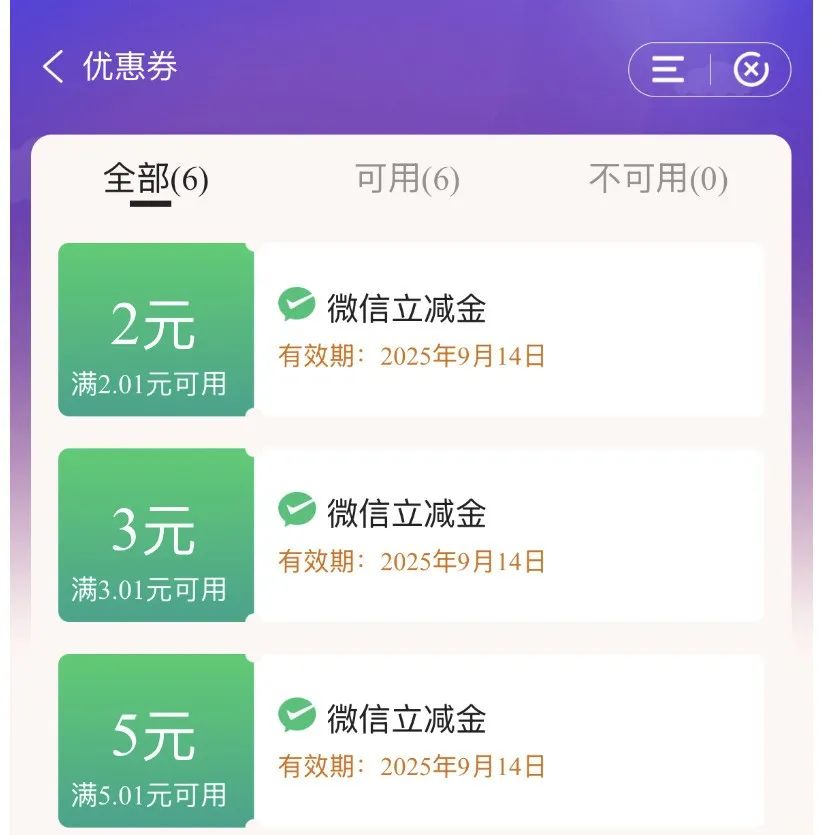This screenshot has height=835, width=834.
Task: Switch to the 全部(6) tab
Action: 156,180
